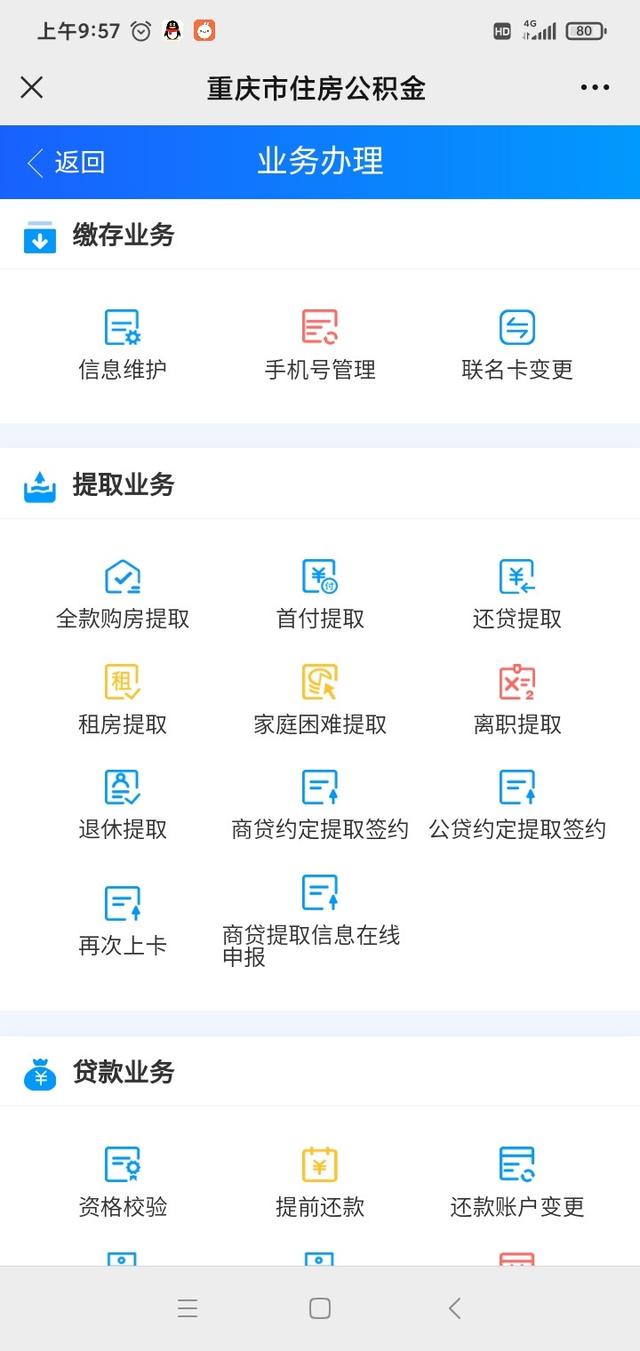The width and height of the screenshot is (640, 1351).
Task: Tap 返回 to go back
Action: point(66,162)
